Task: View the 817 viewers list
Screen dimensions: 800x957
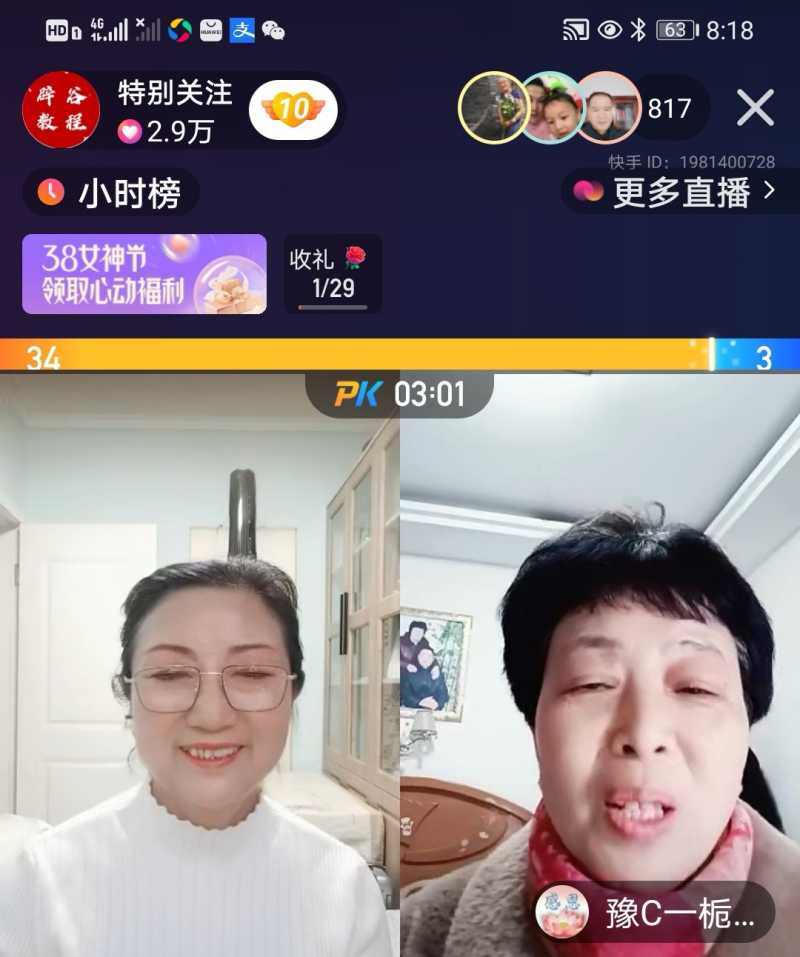Action: pos(669,108)
